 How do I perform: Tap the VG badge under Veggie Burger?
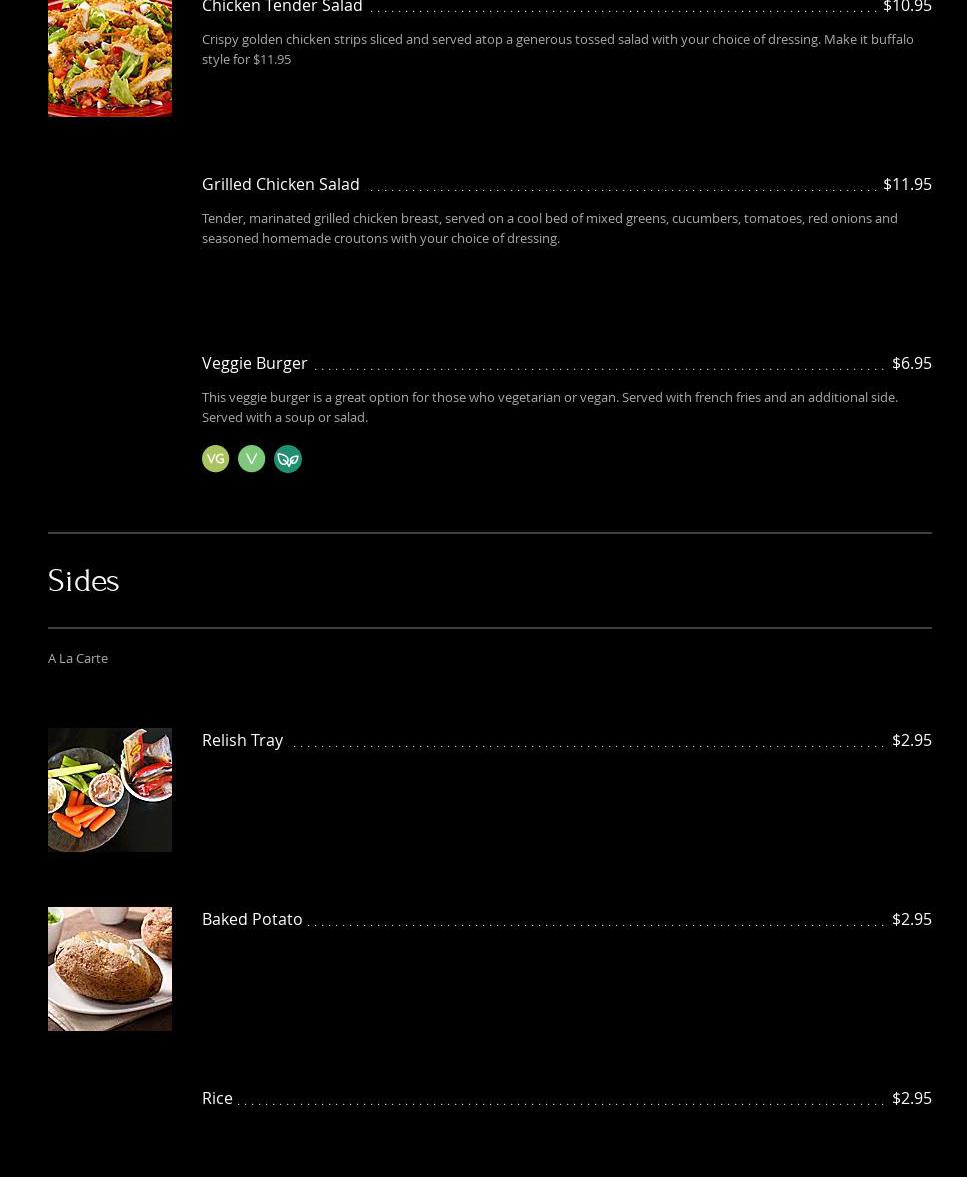pyautogui.click(x=215, y=459)
